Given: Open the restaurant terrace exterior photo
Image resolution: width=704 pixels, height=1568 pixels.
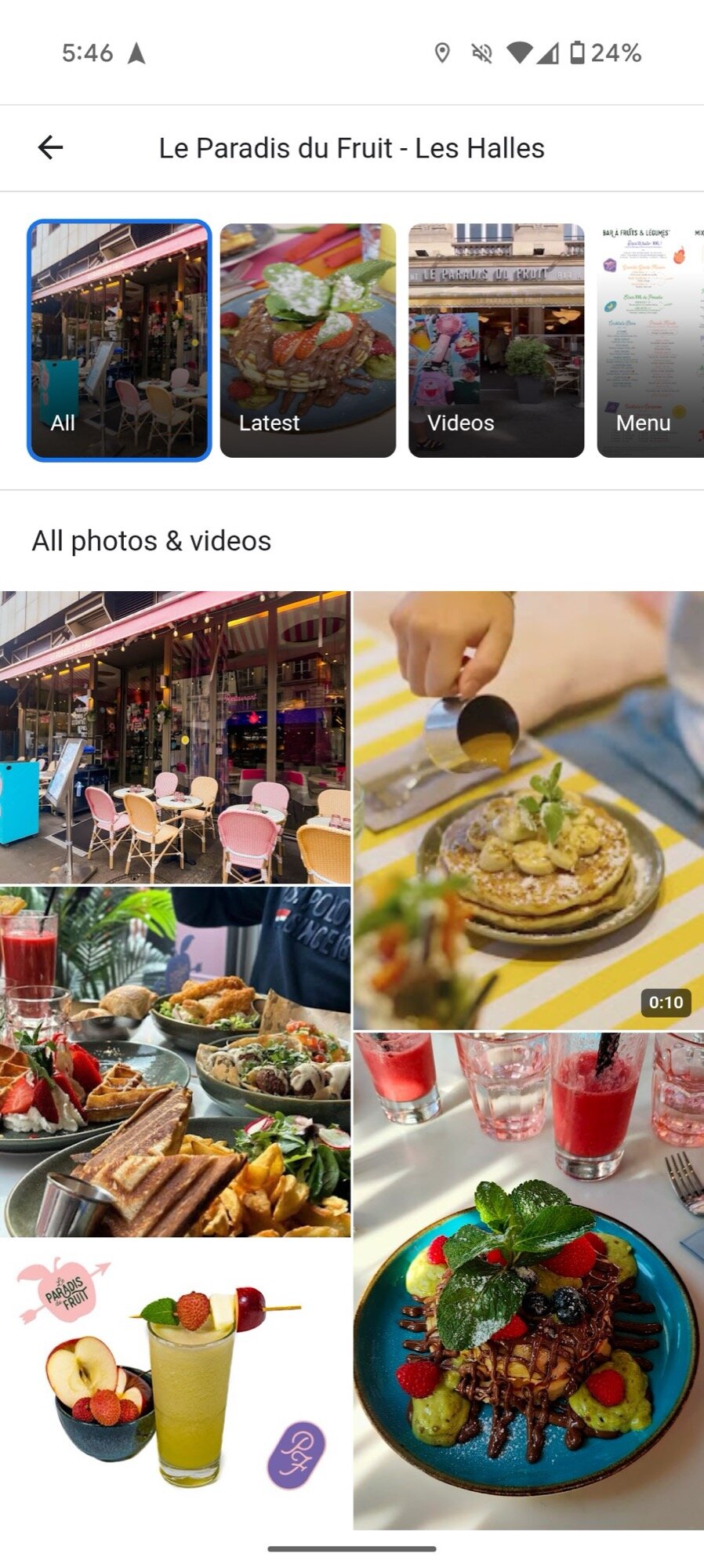Looking at the screenshot, I should pos(175,737).
